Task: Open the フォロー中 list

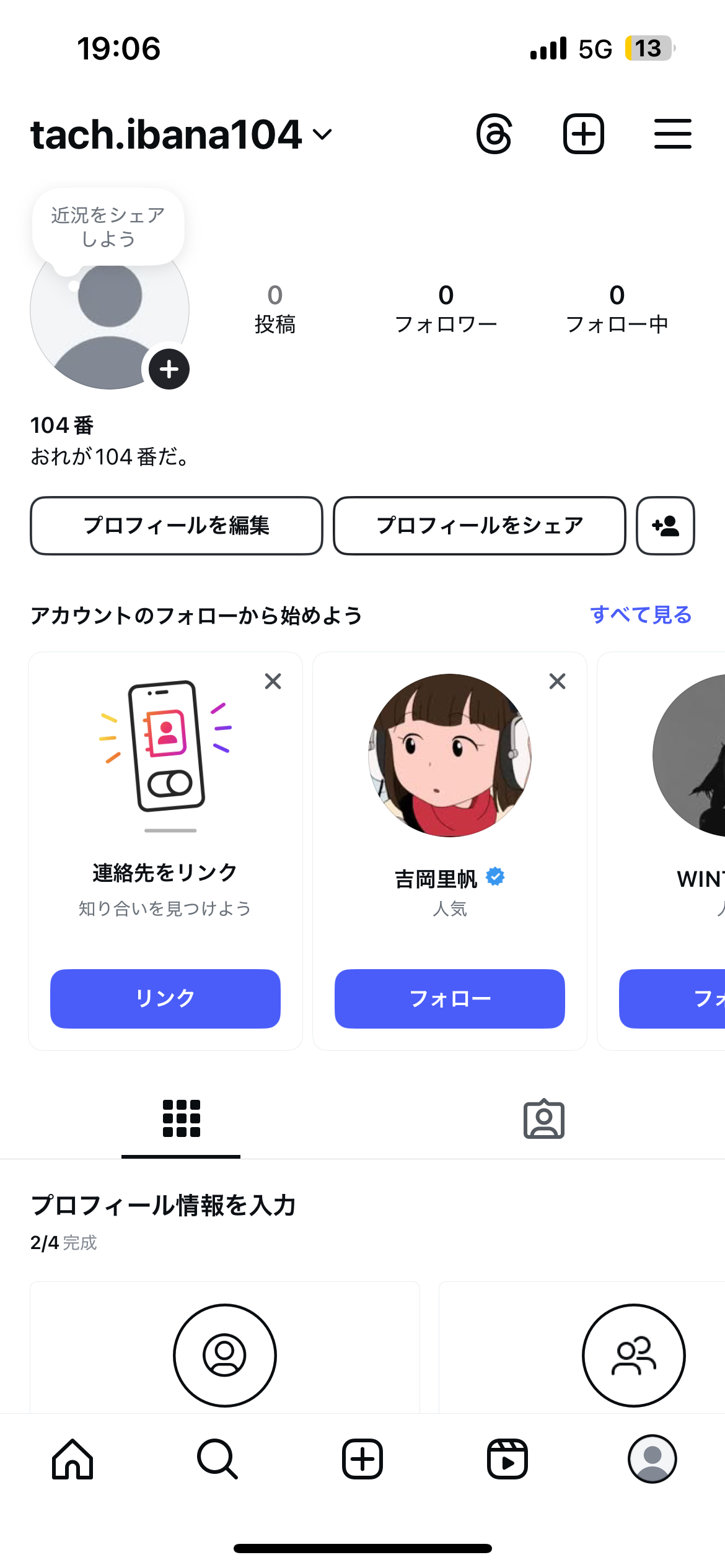Action: tap(617, 308)
